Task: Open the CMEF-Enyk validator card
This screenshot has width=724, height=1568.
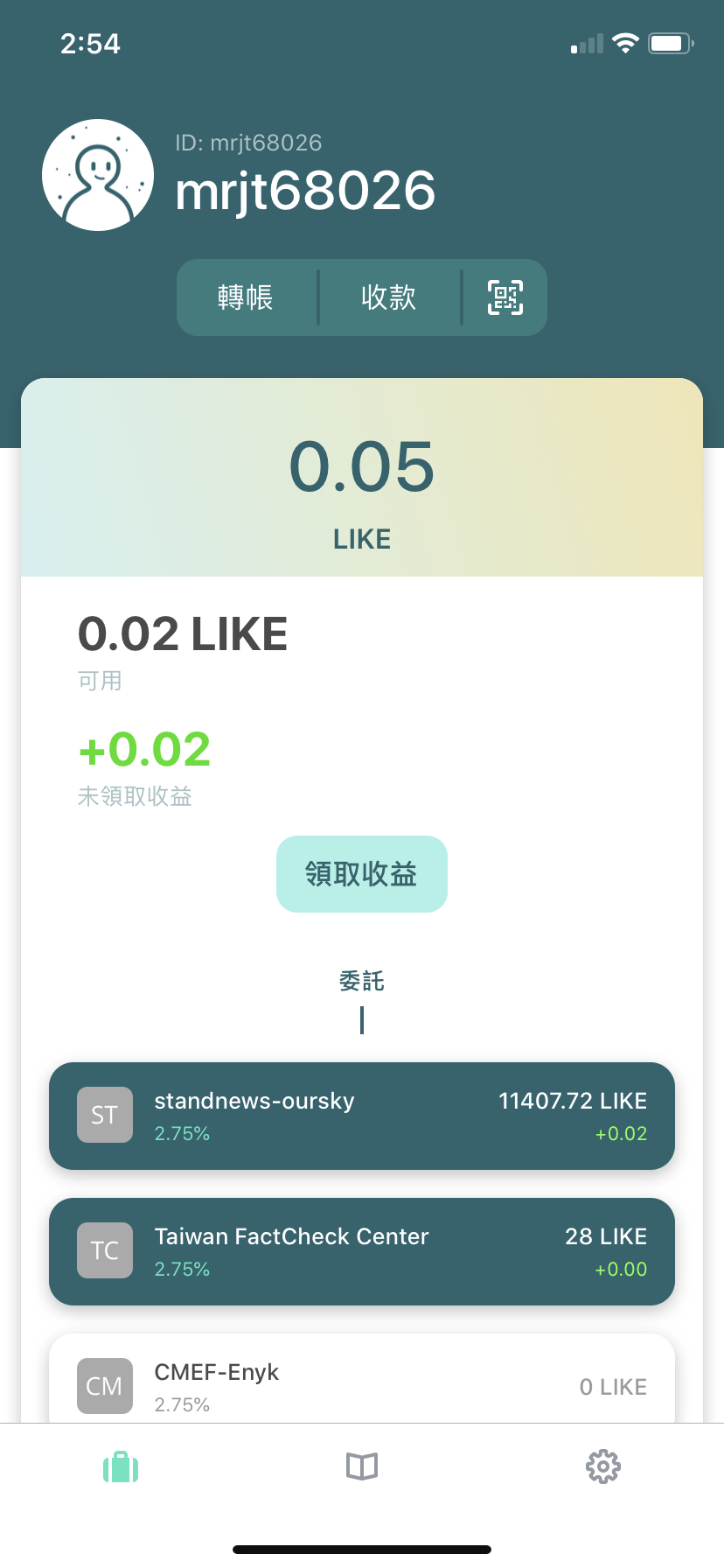Action: point(361,1381)
